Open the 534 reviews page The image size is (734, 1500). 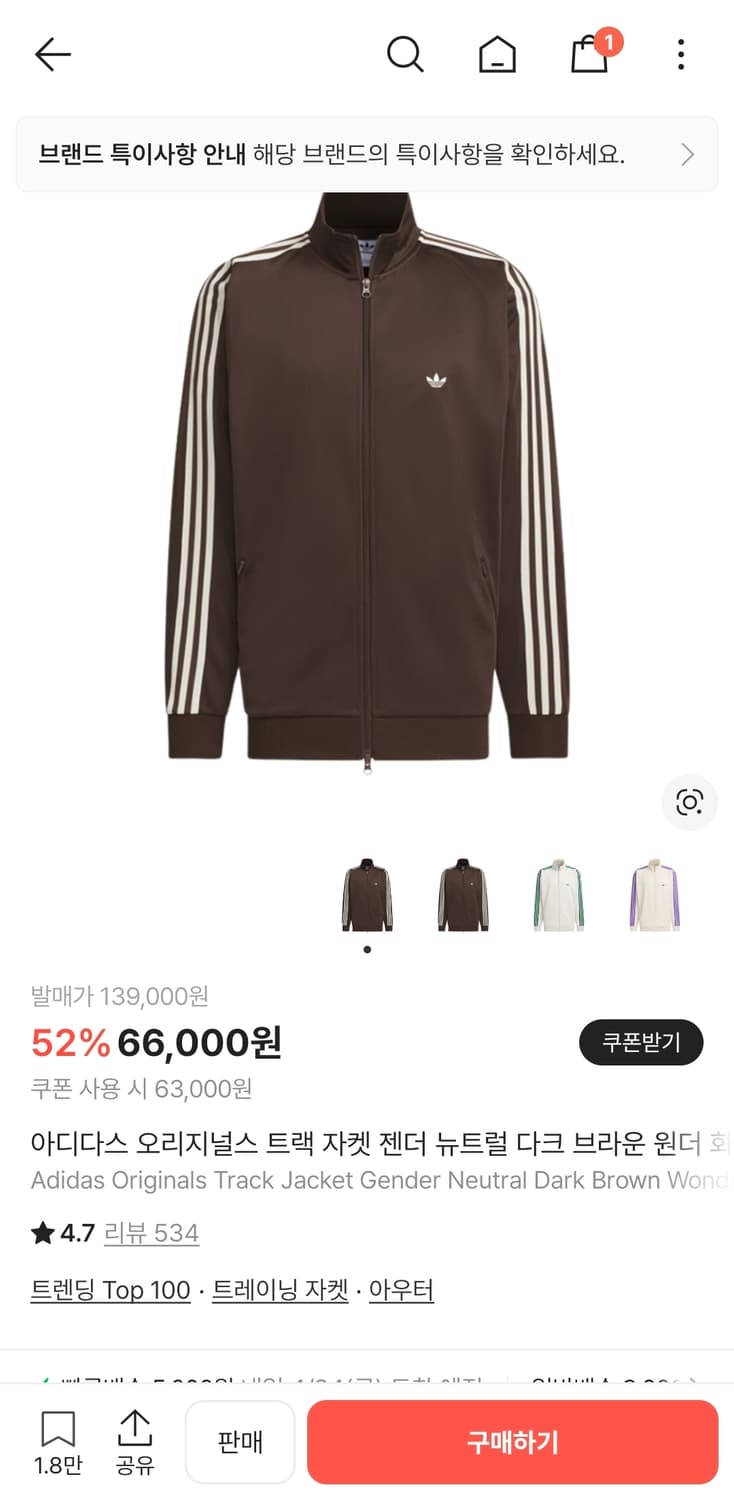[151, 1235]
